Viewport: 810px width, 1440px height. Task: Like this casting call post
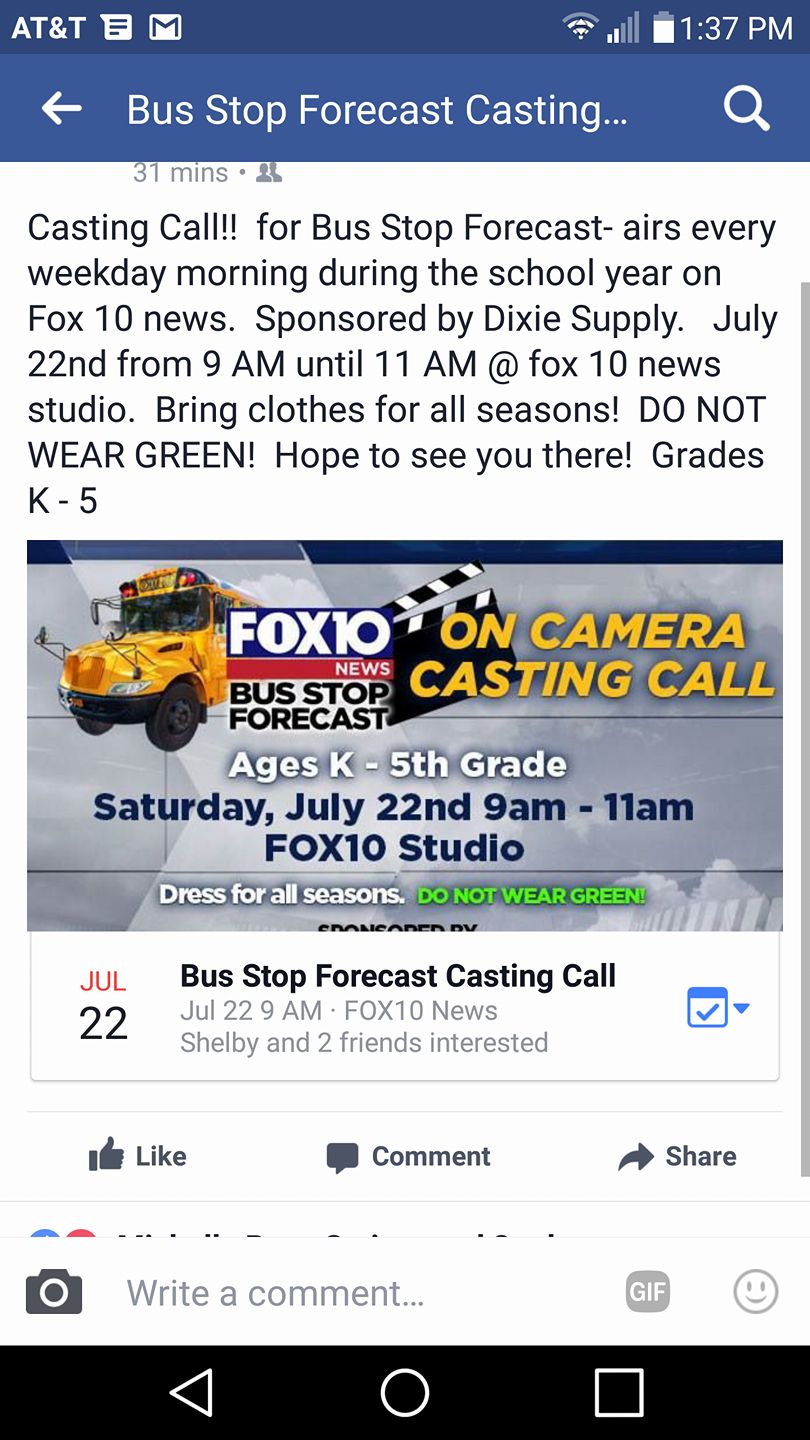point(138,1156)
